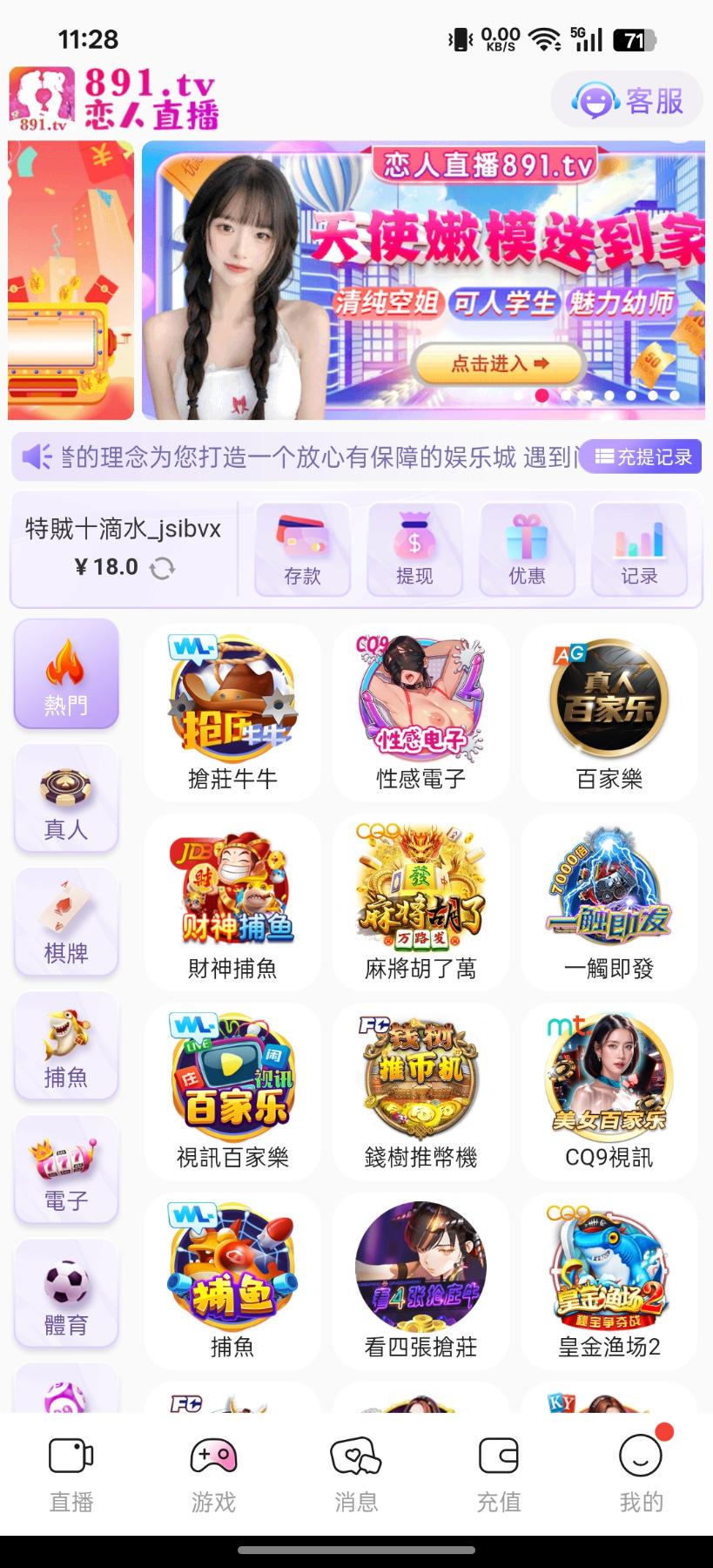This screenshot has height=1568, width=713.
Task: Select the 電子 category
Action: pyautogui.click(x=66, y=1170)
